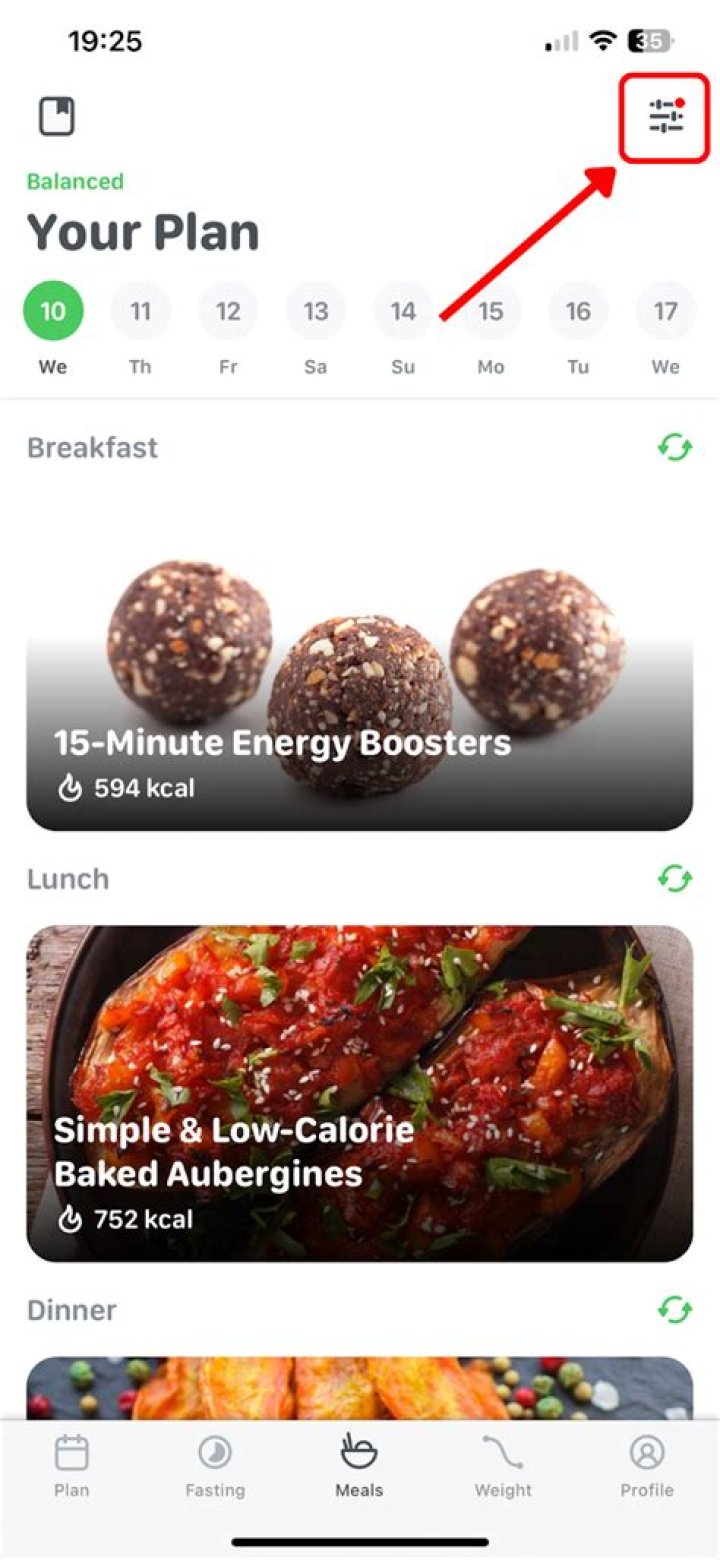The width and height of the screenshot is (720, 1560).
Task: Select Thursday the 11th
Action: [x=140, y=312]
